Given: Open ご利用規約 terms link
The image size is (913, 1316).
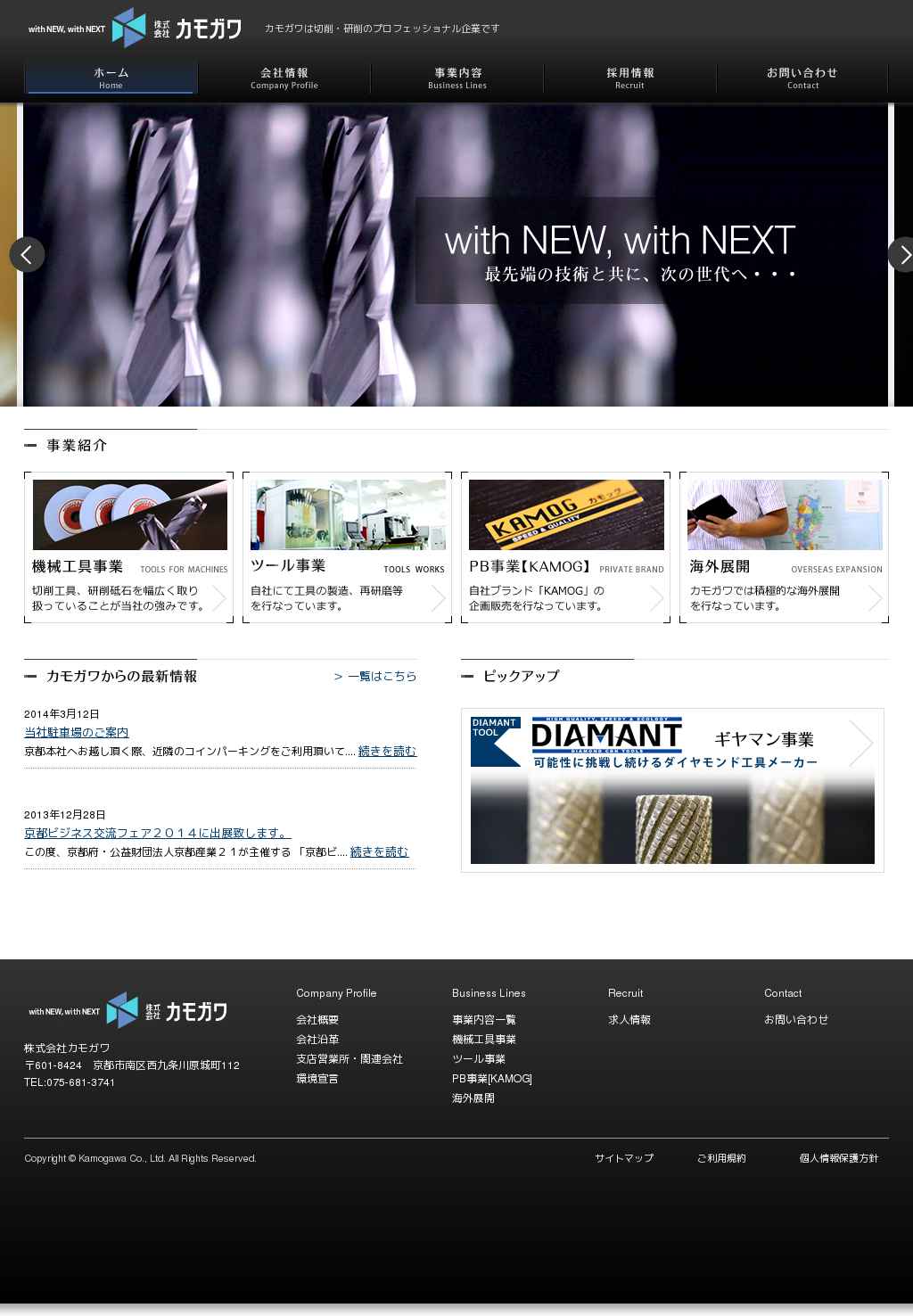Looking at the screenshot, I should tap(721, 1158).
